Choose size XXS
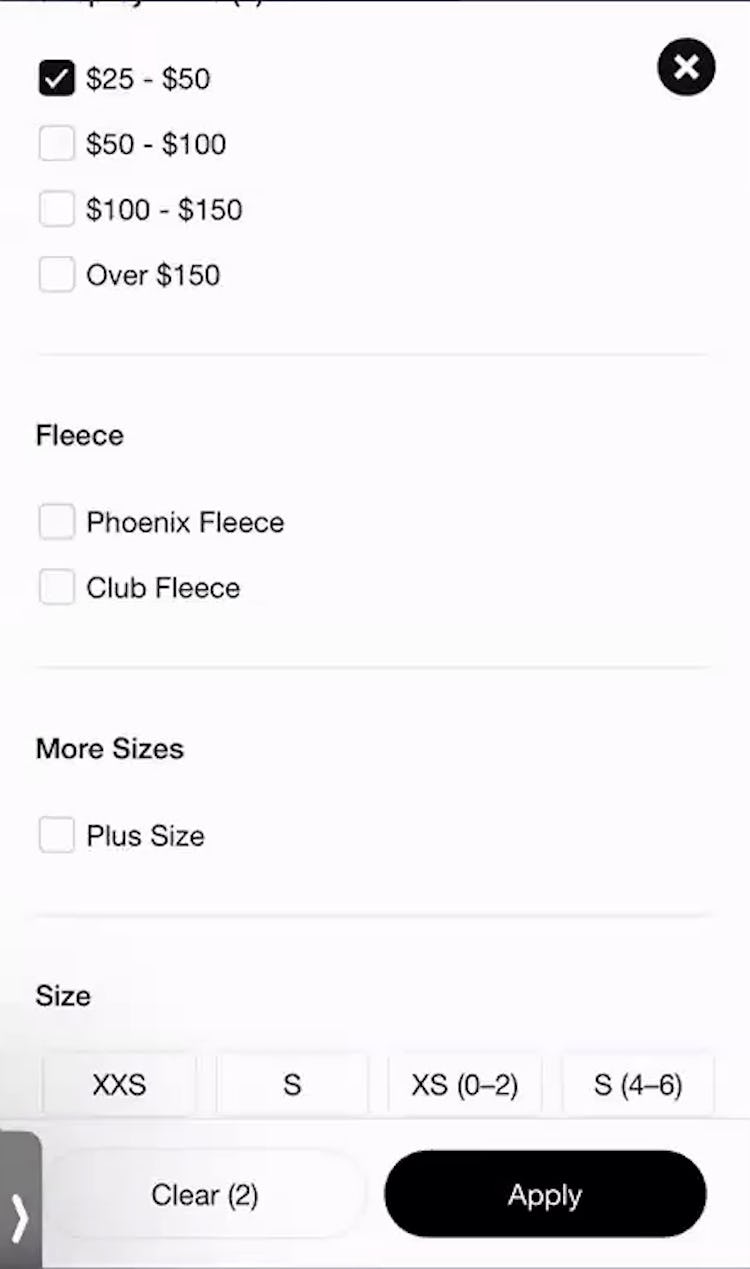 [x=119, y=1085]
